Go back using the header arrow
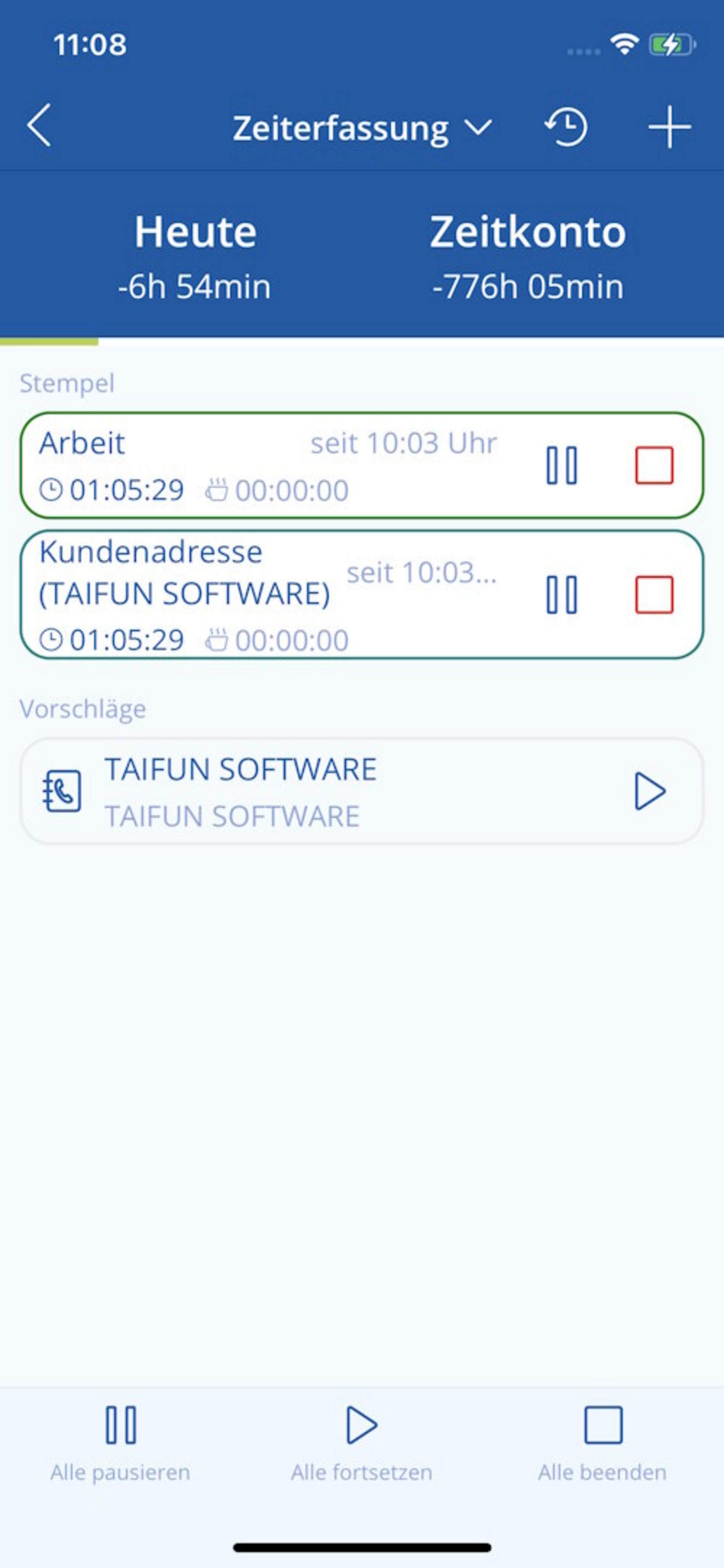This screenshot has width=724, height=1568. pos(39,126)
